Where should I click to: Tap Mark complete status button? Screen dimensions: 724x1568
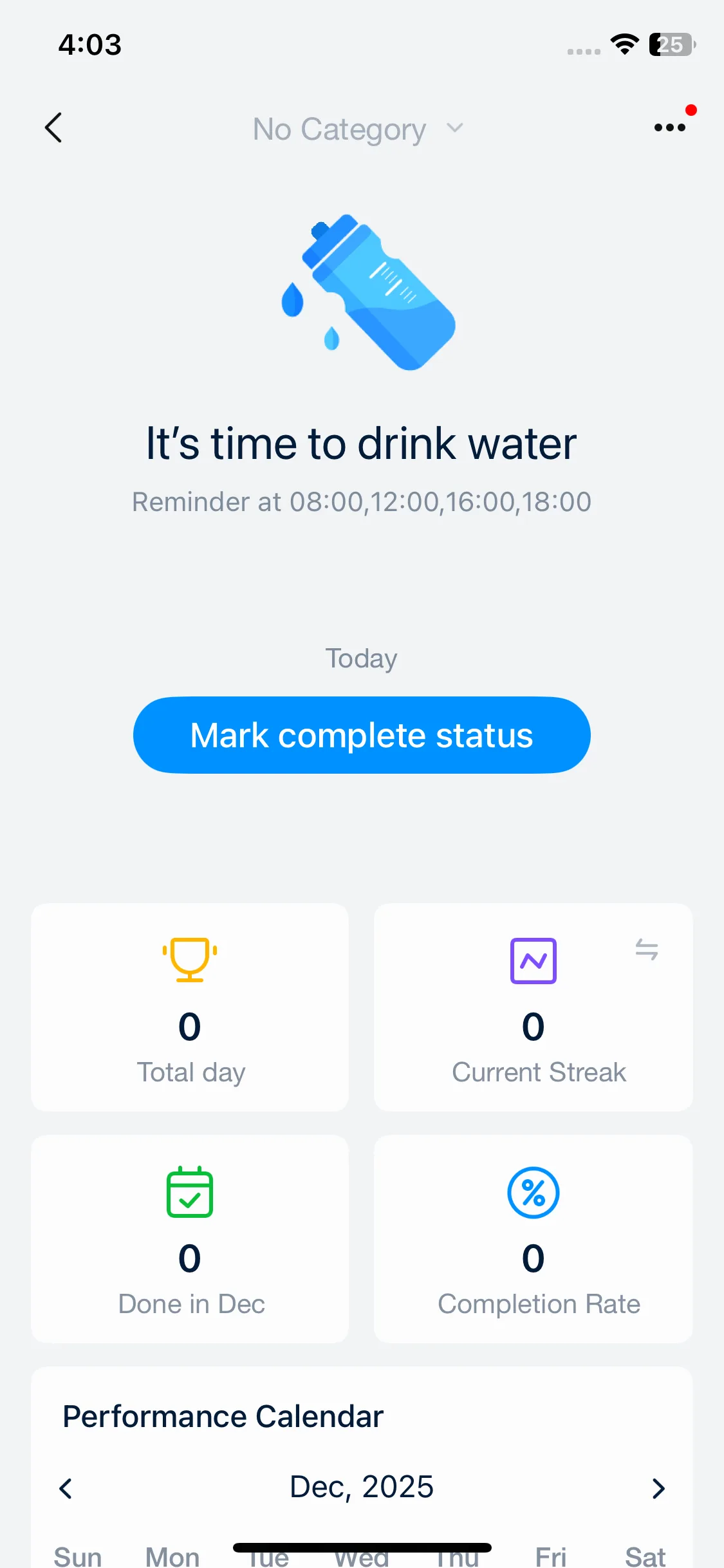[362, 735]
